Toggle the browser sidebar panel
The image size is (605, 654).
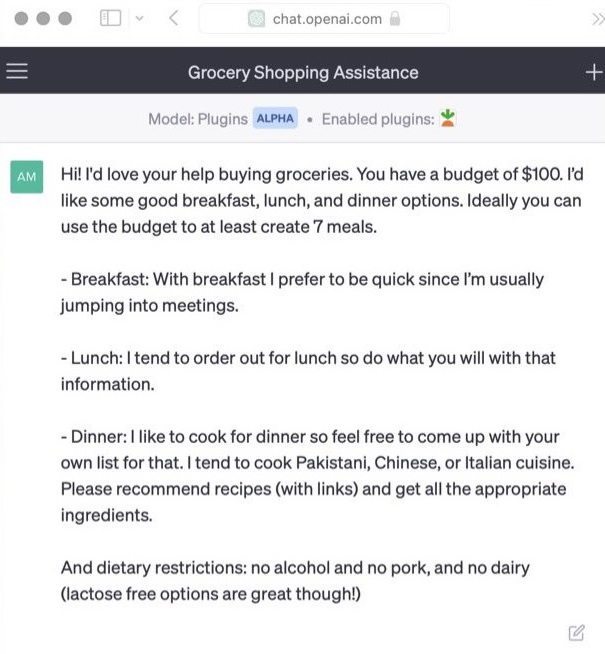point(110,18)
